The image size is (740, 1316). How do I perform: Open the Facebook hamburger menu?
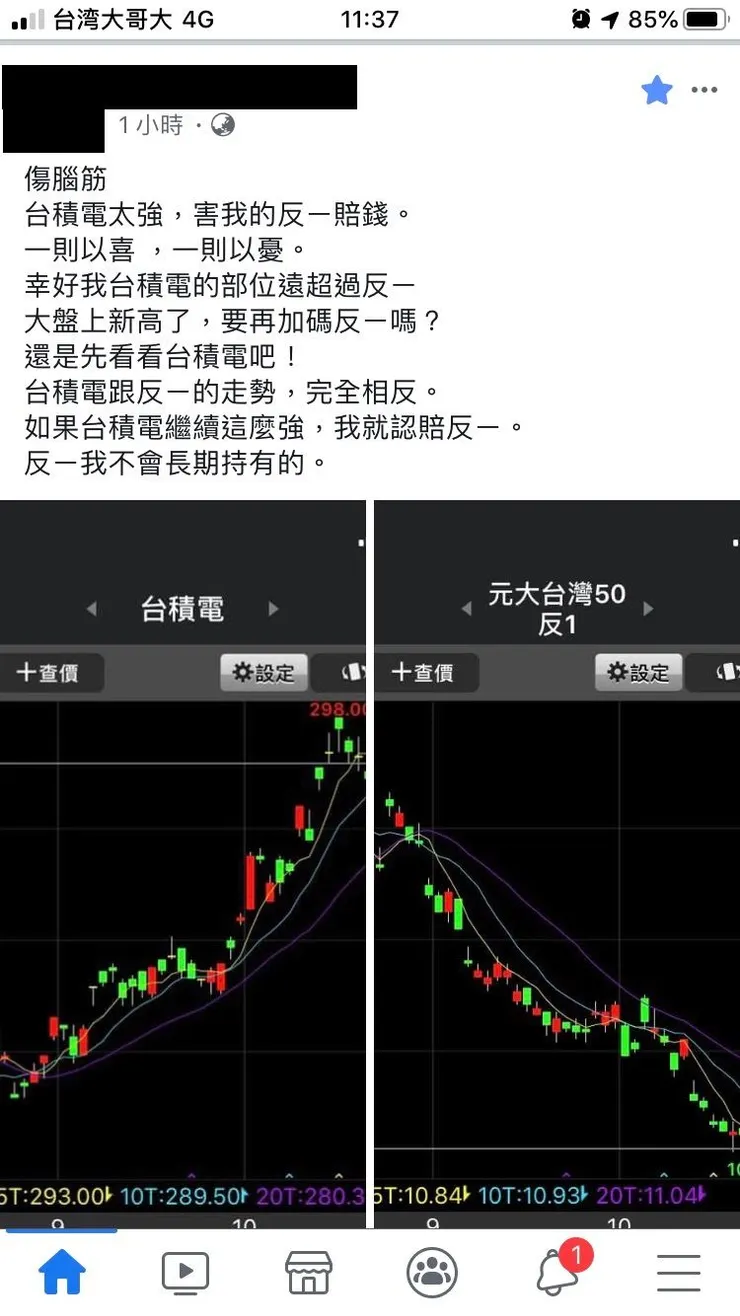(x=678, y=1270)
